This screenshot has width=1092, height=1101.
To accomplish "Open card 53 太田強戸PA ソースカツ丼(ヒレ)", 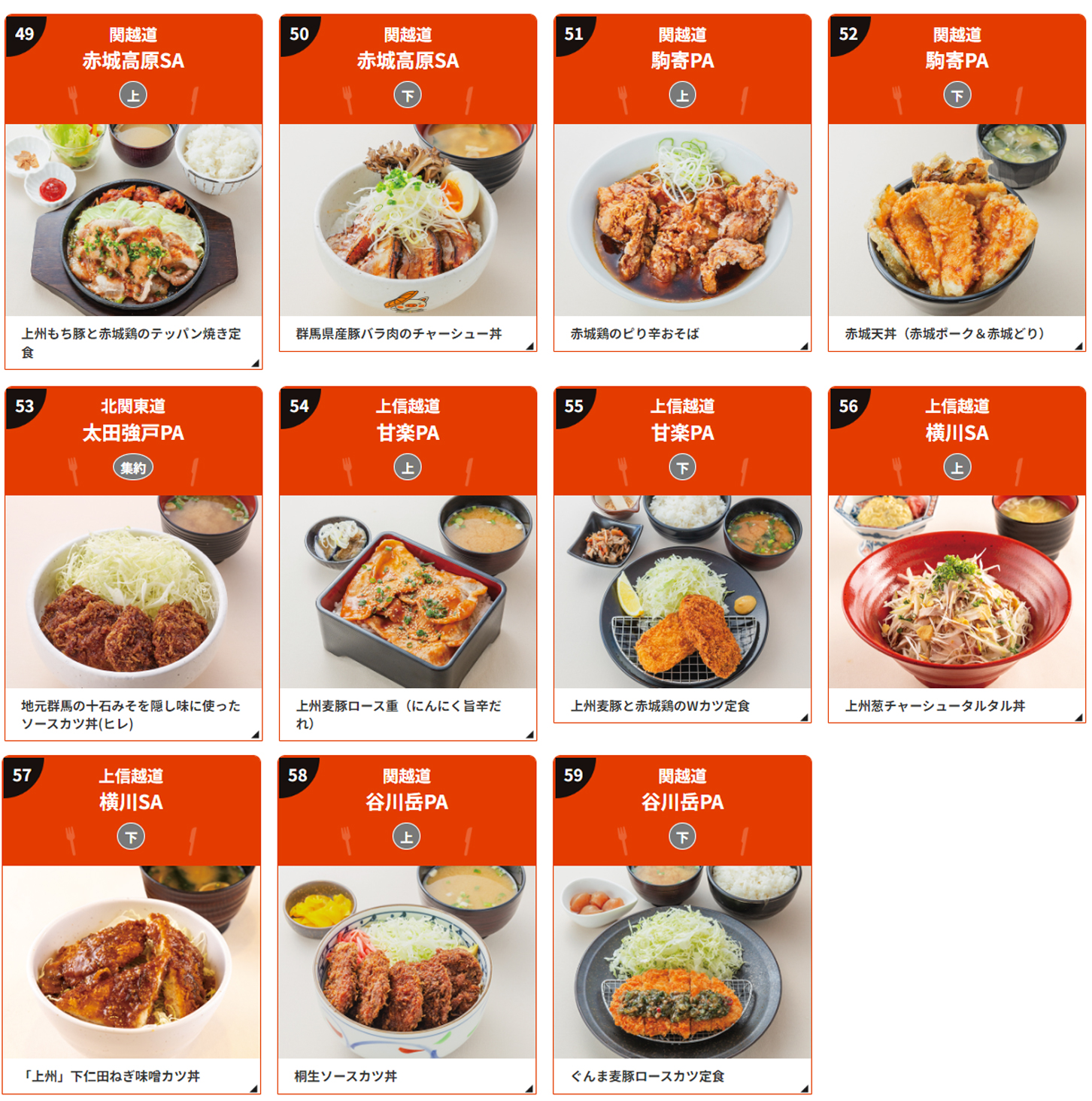I will click(133, 591).
